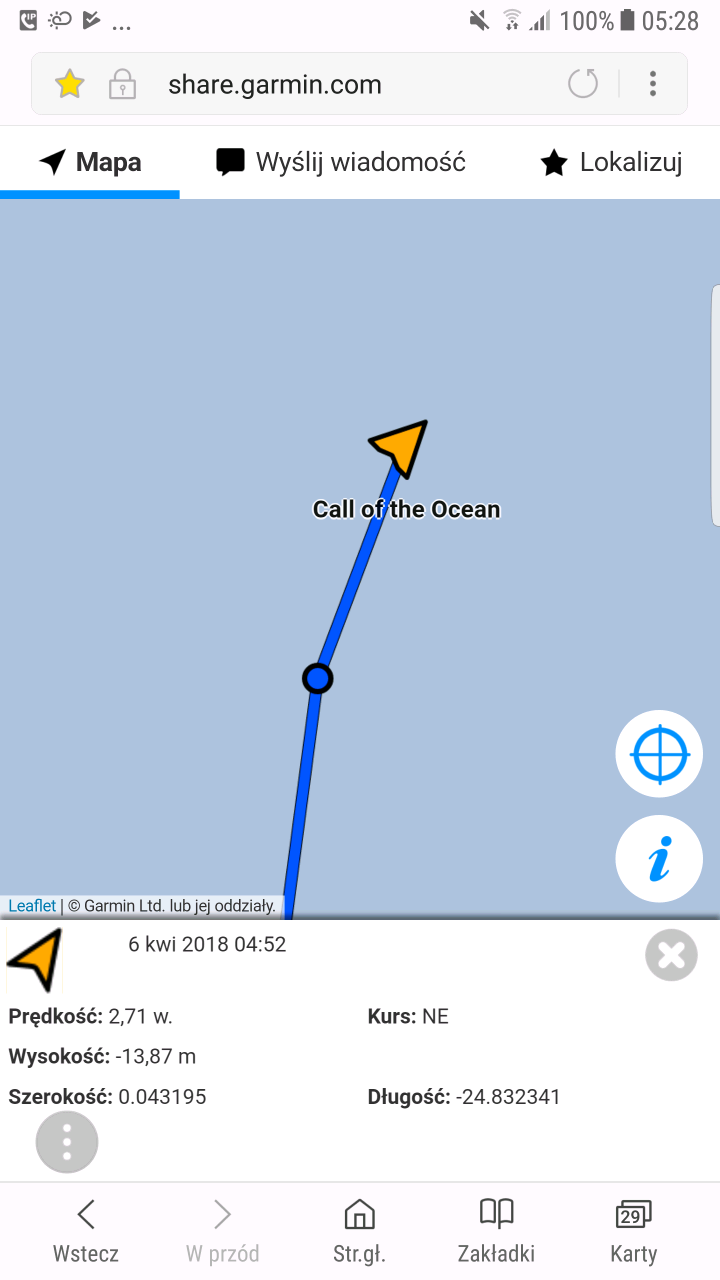Open the Karty tabs view
The width and height of the screenshot is (720, 1280).
[634, 1232]
